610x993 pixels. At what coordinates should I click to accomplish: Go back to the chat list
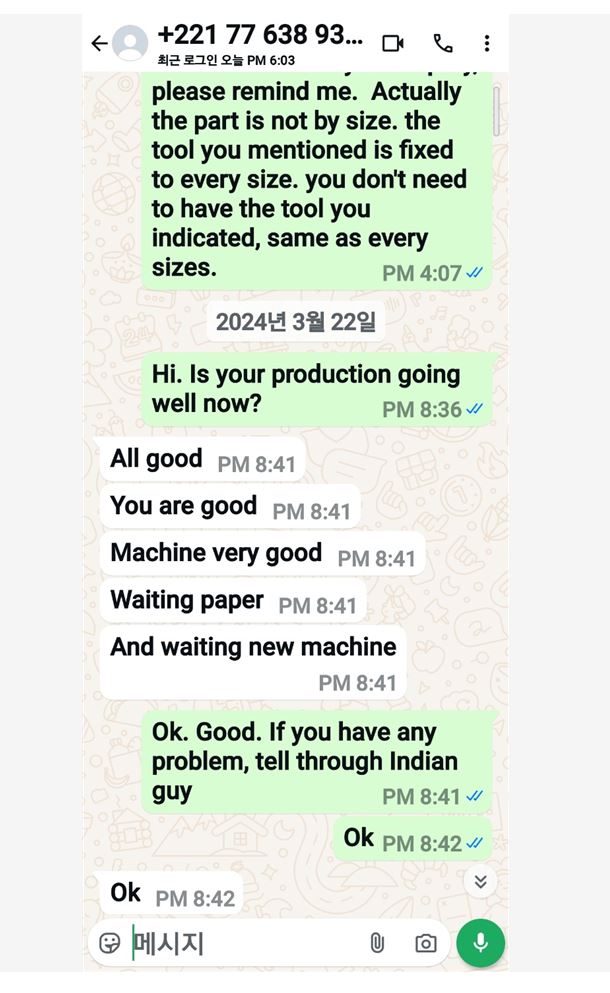99,43
